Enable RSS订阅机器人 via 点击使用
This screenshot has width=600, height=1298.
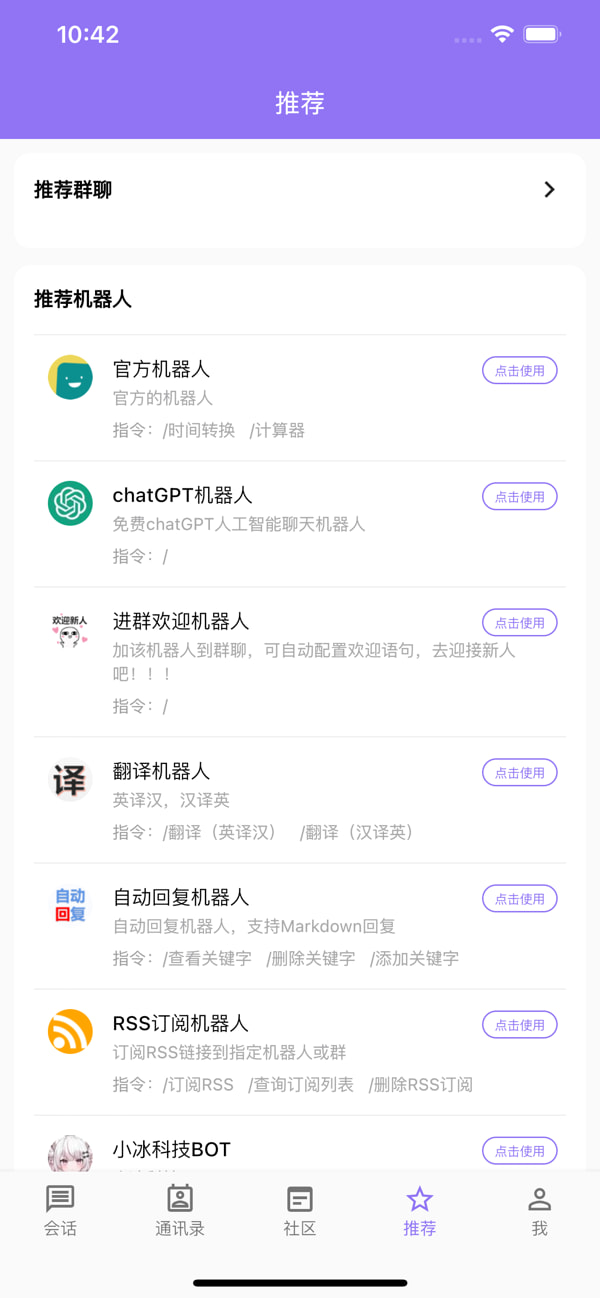pyautogui.click(x=519, y=1025)
